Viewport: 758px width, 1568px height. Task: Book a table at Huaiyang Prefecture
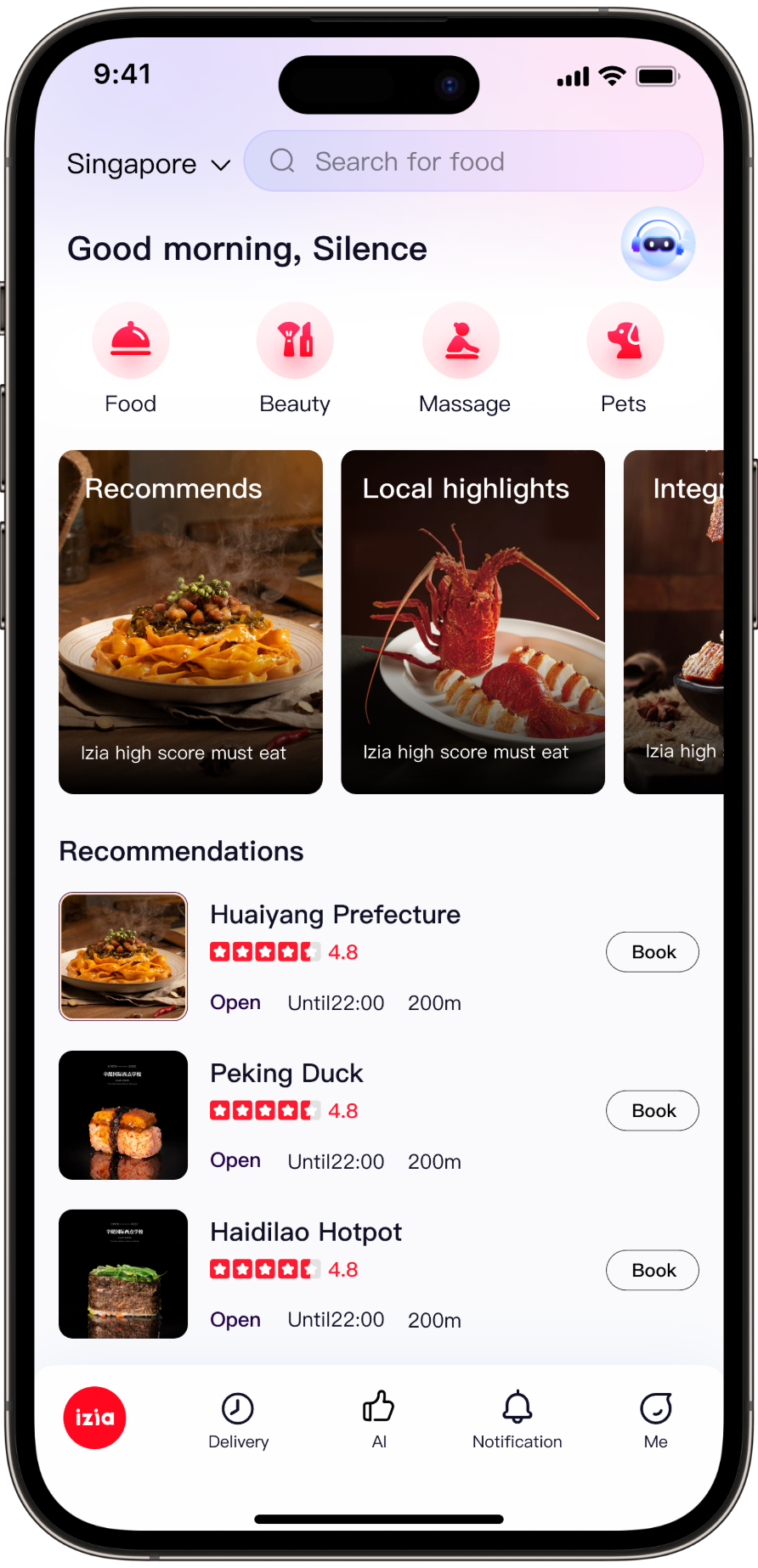[652, 952]
